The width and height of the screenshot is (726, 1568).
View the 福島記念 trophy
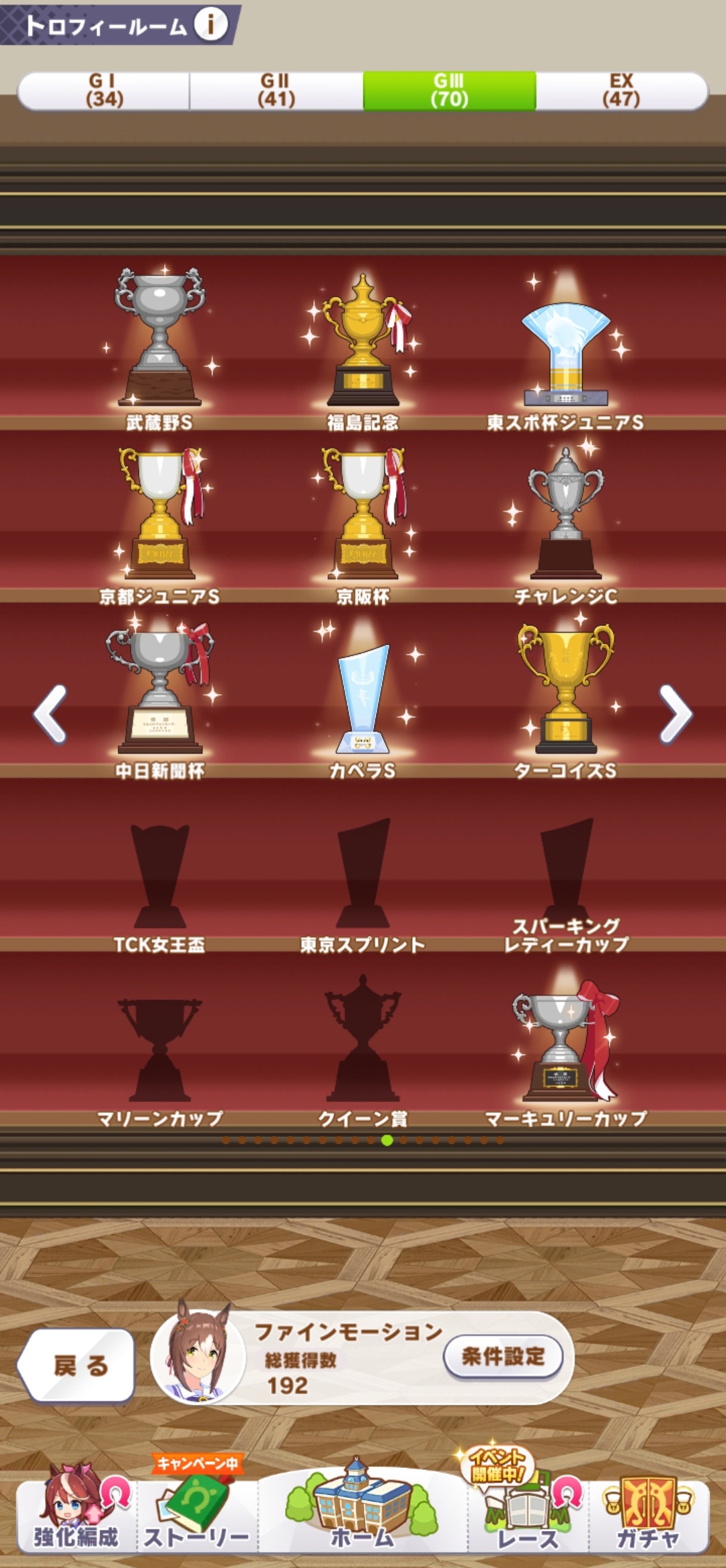click(363, 339)
